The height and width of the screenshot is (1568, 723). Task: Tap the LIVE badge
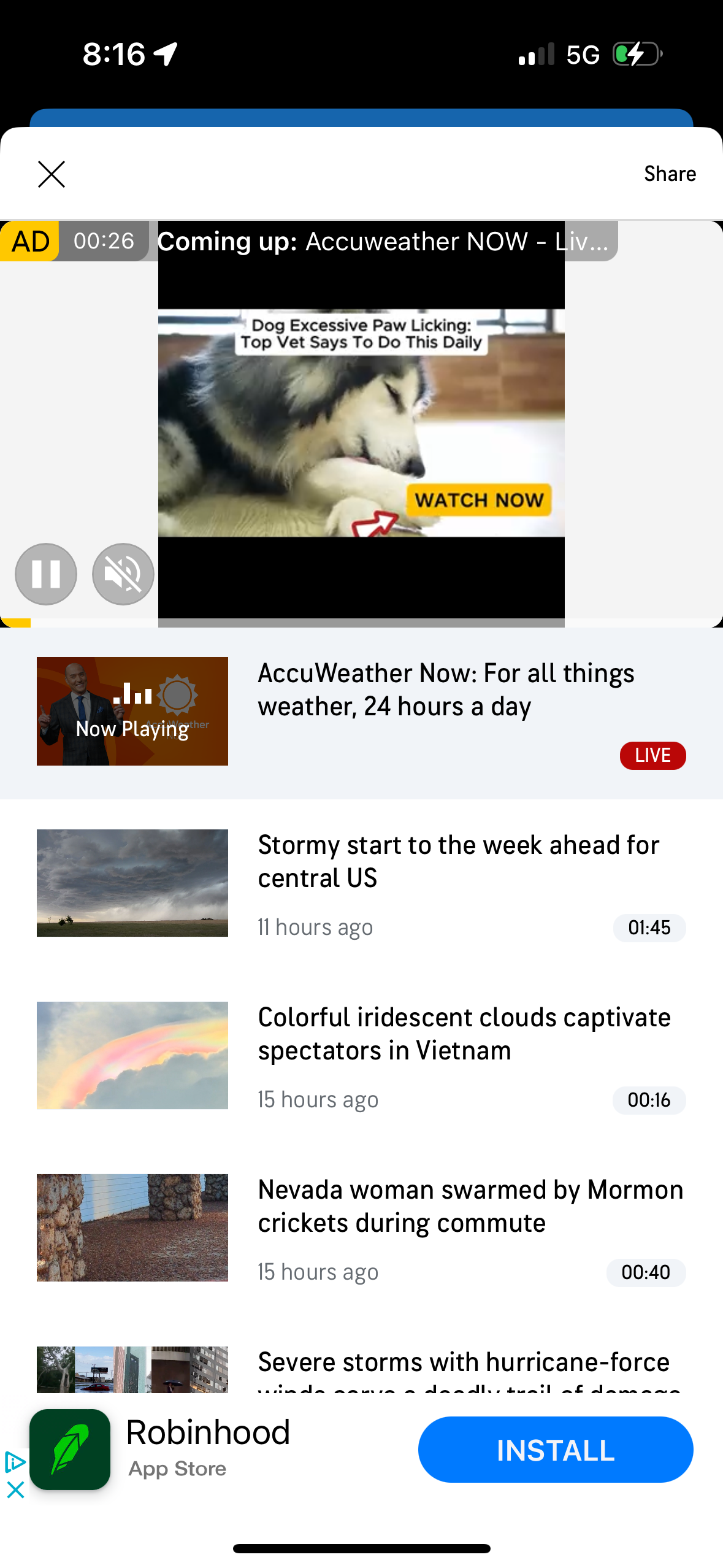click(652, 755)
